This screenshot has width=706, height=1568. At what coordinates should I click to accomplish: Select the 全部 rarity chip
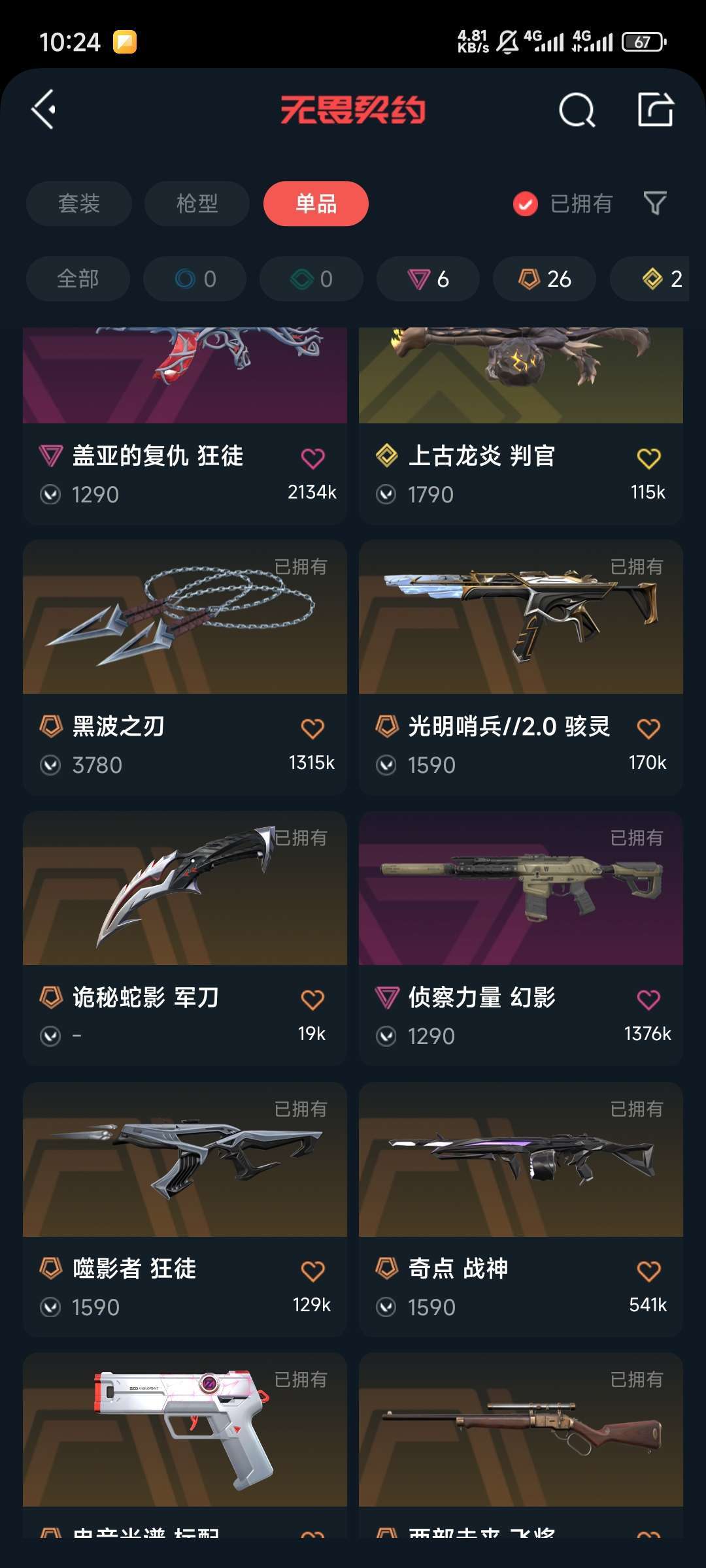tap(78, 279)
